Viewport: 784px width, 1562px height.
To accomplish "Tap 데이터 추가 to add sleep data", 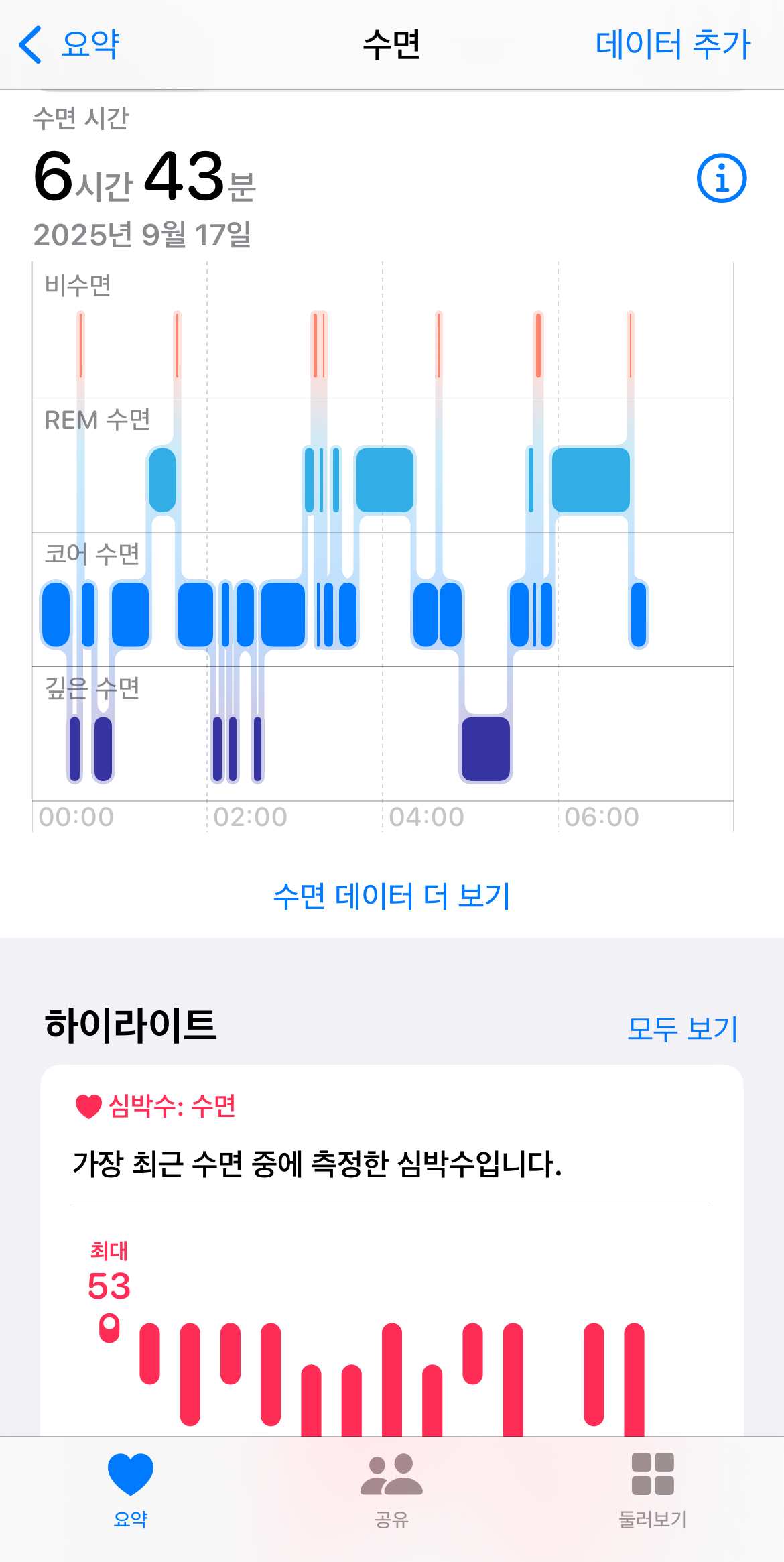I will [x=673, y=45].
